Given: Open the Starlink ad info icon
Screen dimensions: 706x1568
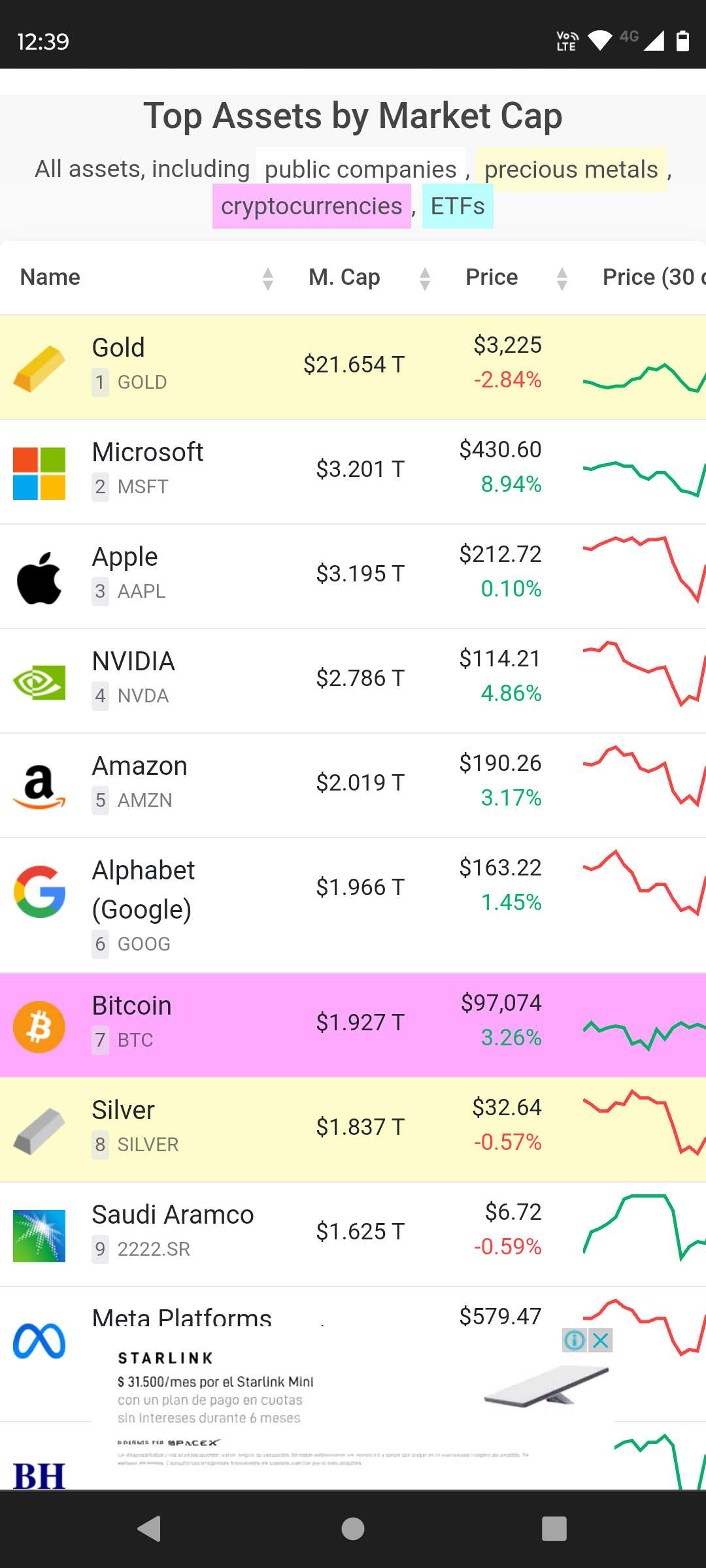Looking at the screenshot, I should 575,1341.
